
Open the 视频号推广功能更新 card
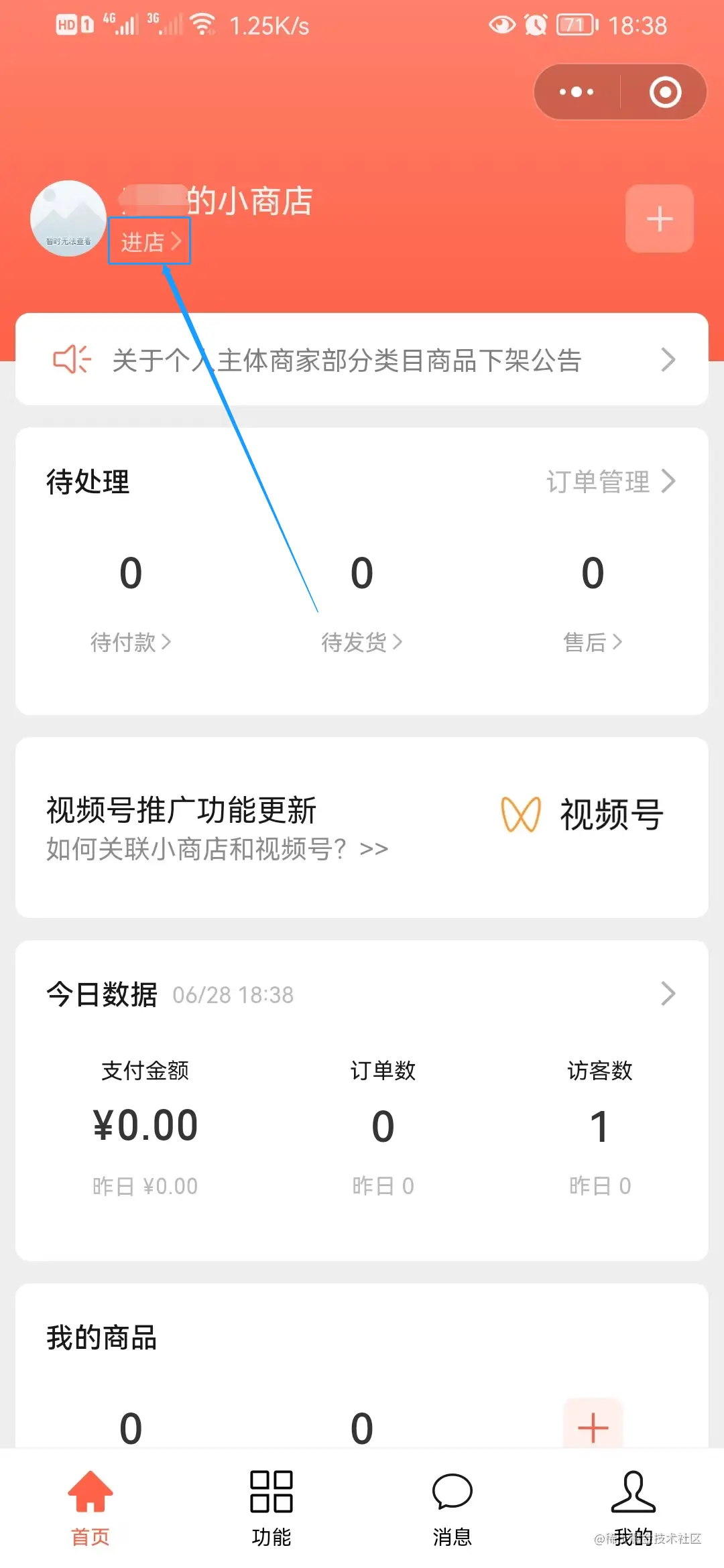(x=362, y=828)
